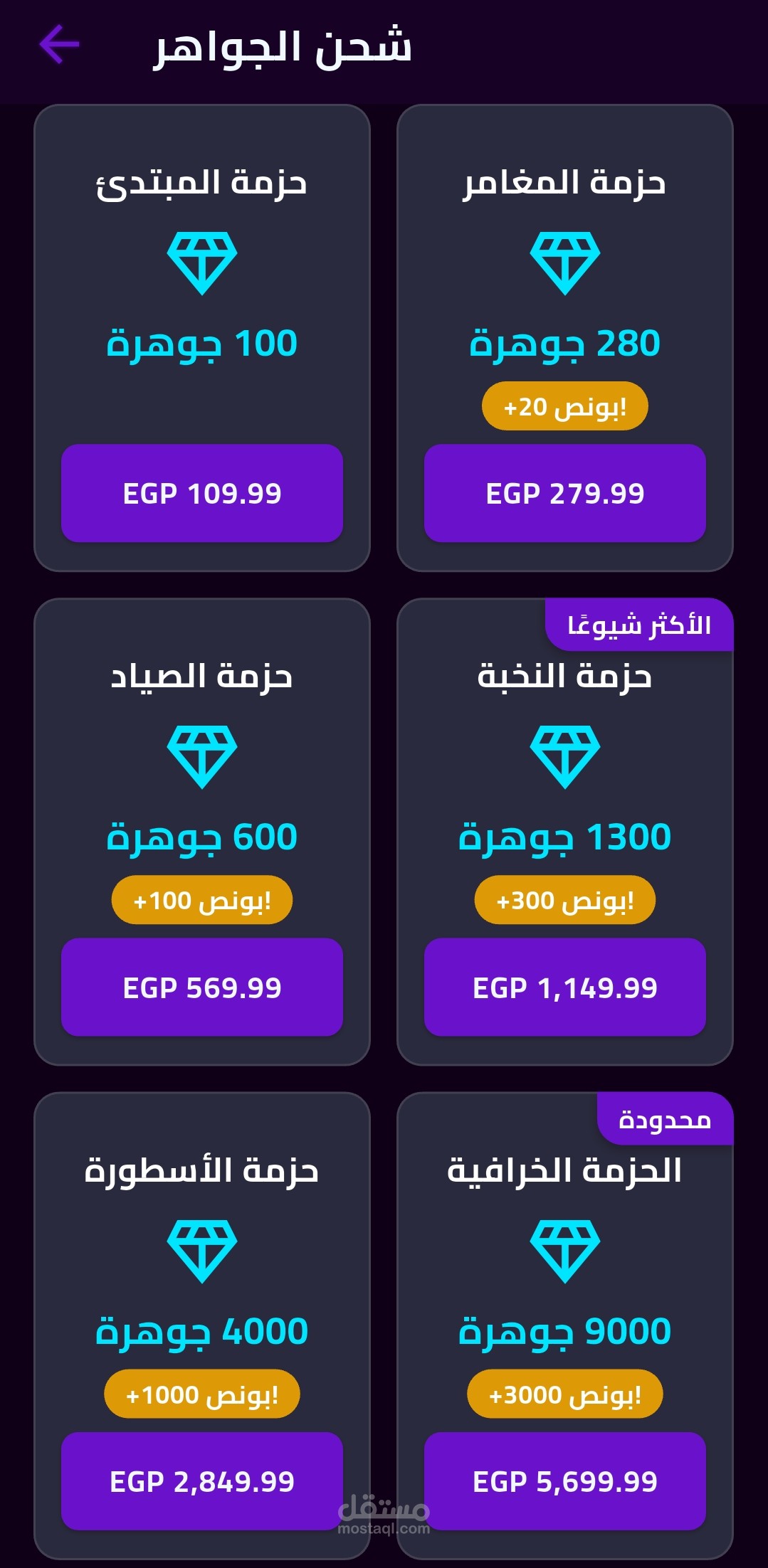Select the EGP 569.99 price button
The image size is (768, 1568).
(202, 987)
